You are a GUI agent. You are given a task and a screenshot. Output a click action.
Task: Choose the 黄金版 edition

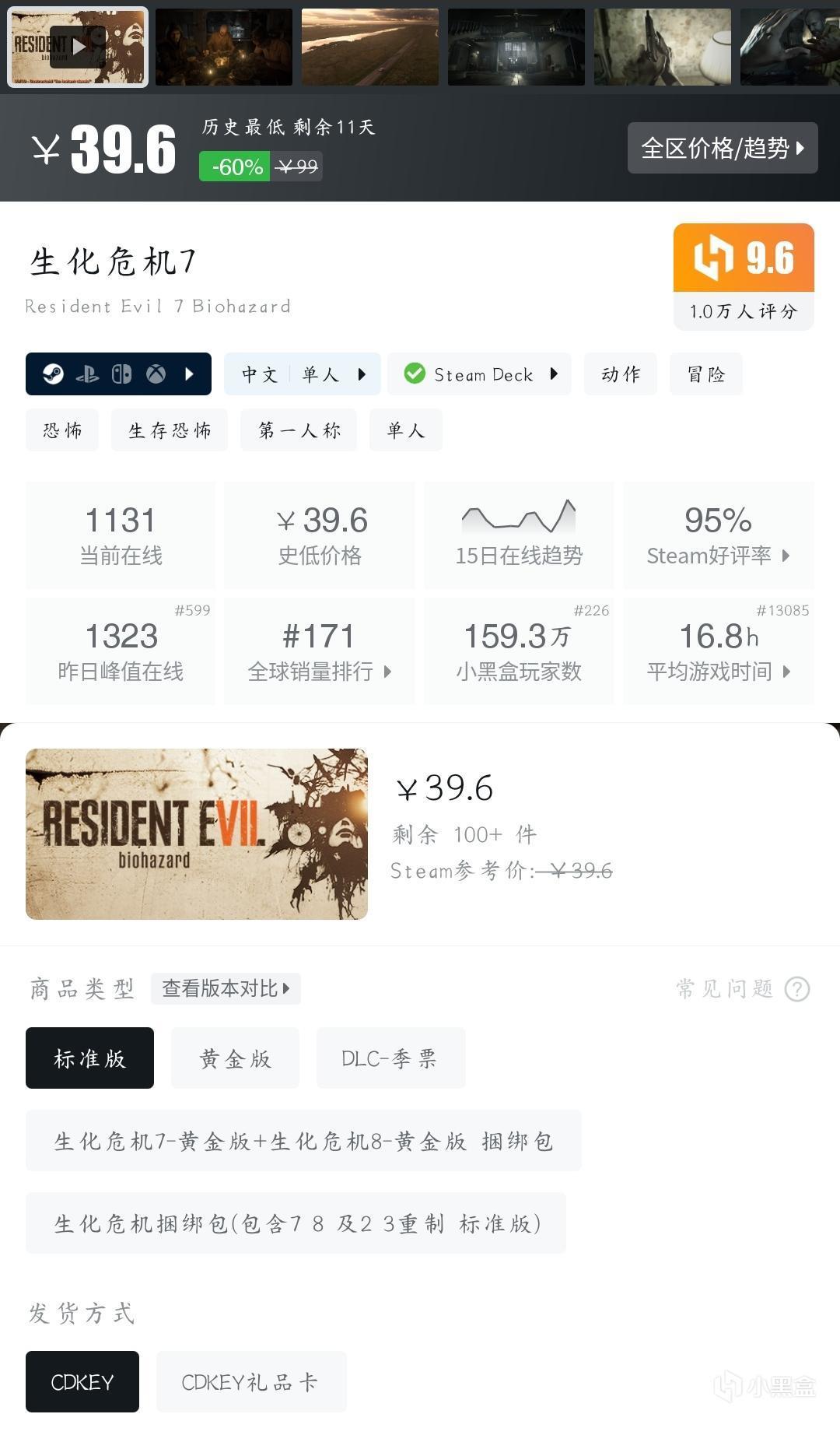tap(235, 1058)
